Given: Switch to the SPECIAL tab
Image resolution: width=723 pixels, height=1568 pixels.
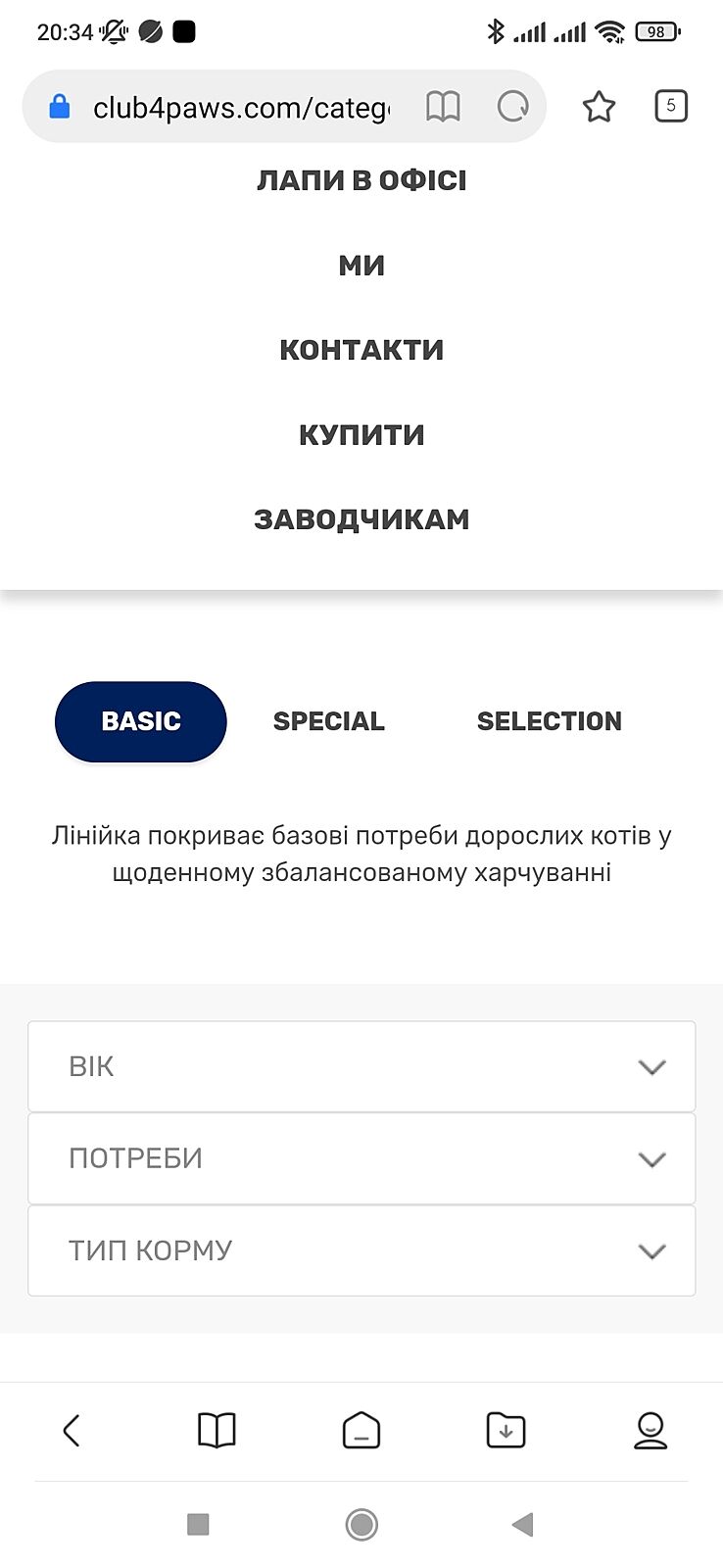Looking at the screenshot, I should 328,721.
